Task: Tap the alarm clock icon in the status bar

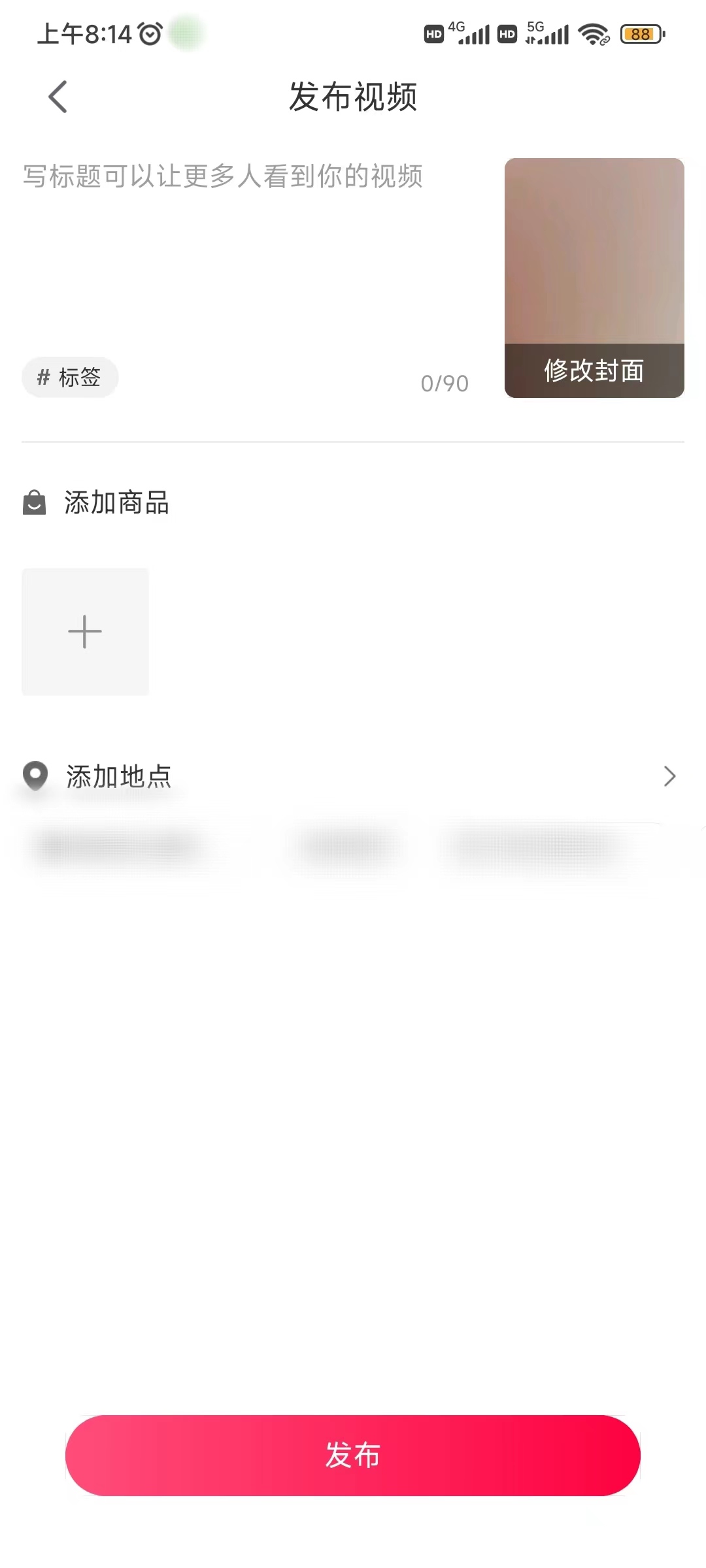Action: point(149,33)
